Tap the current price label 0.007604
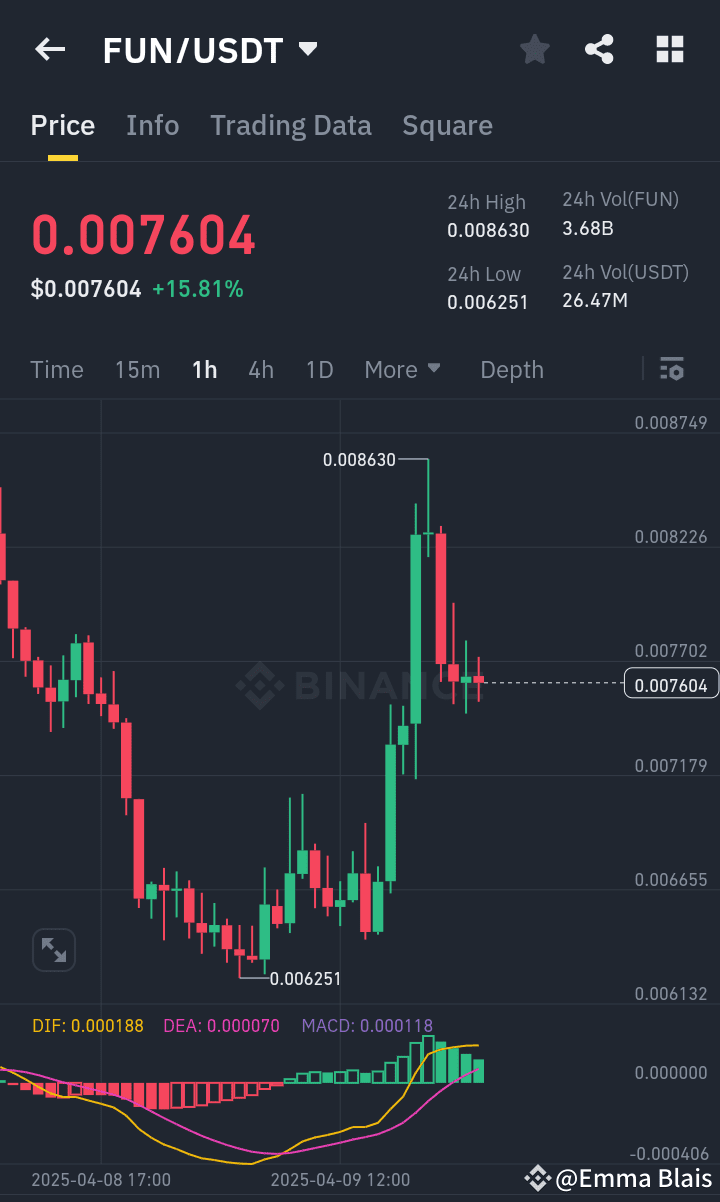The width and height of the screenshot is (720, 1202). [x=671, y=683]
